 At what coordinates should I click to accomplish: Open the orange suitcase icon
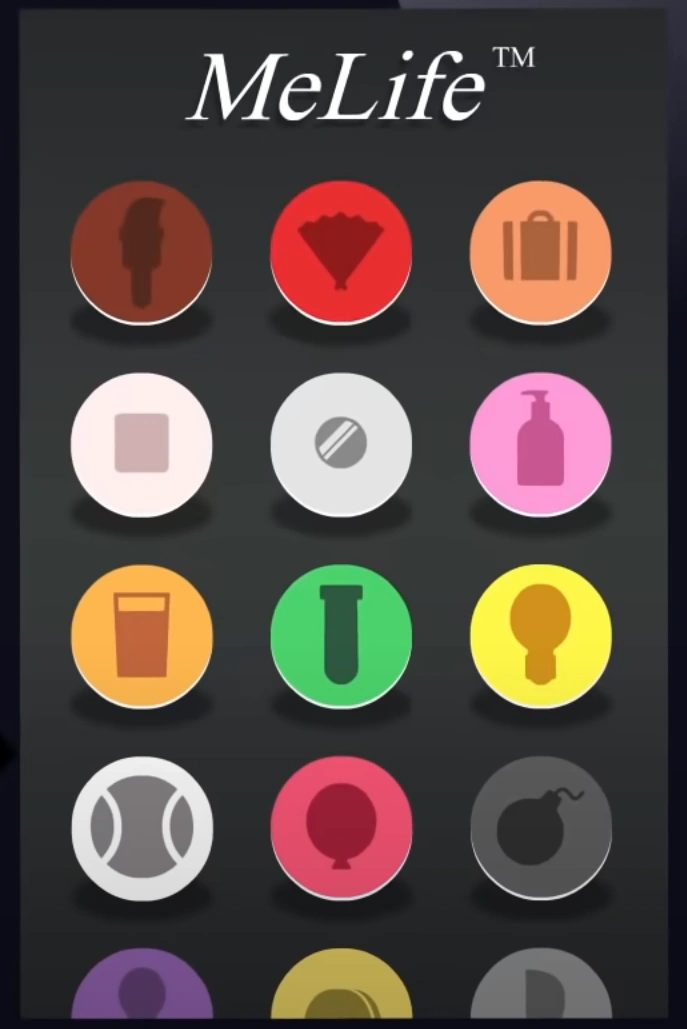tap(541, 252)
